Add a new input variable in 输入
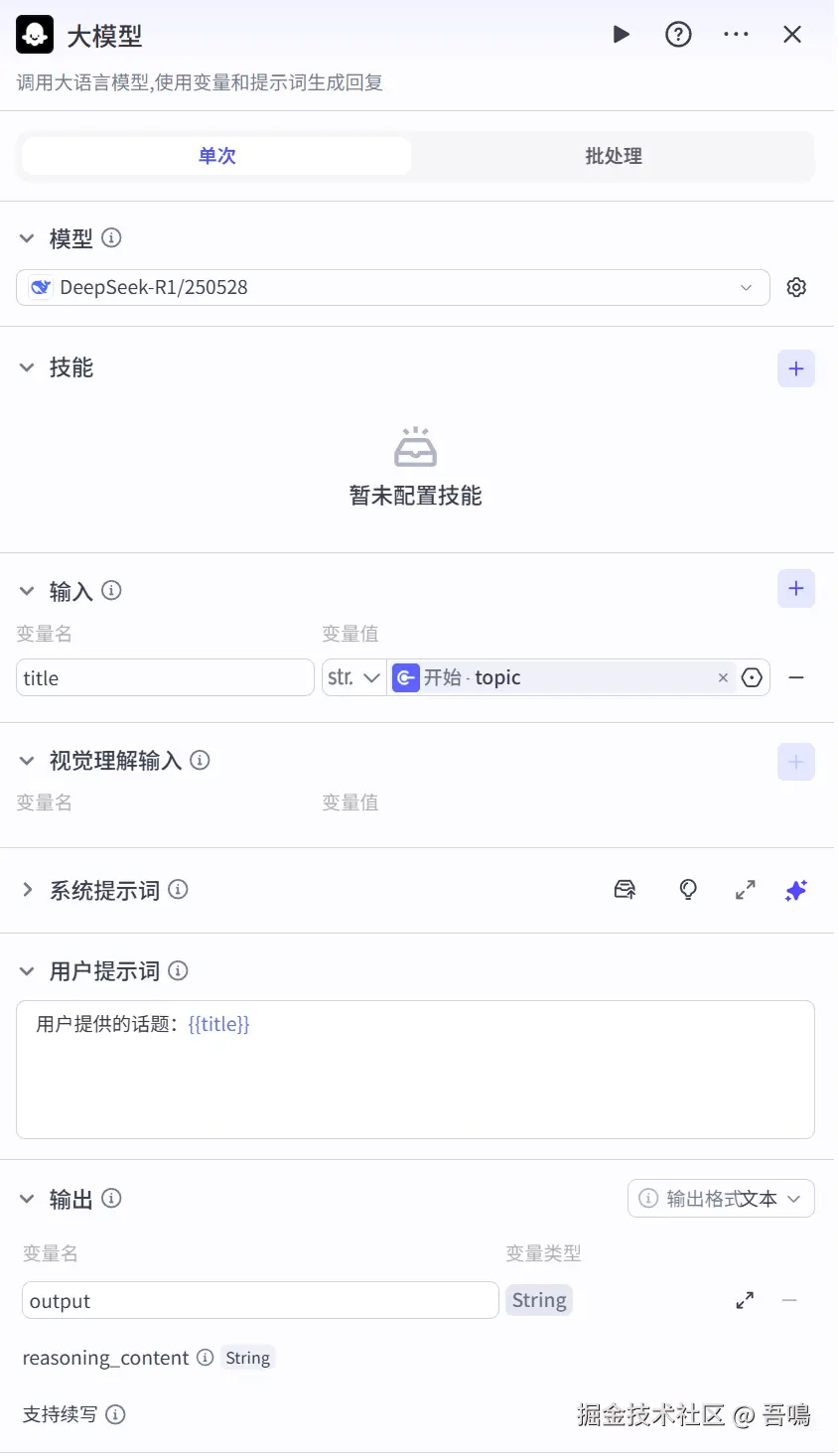 [x=796, y=589]
